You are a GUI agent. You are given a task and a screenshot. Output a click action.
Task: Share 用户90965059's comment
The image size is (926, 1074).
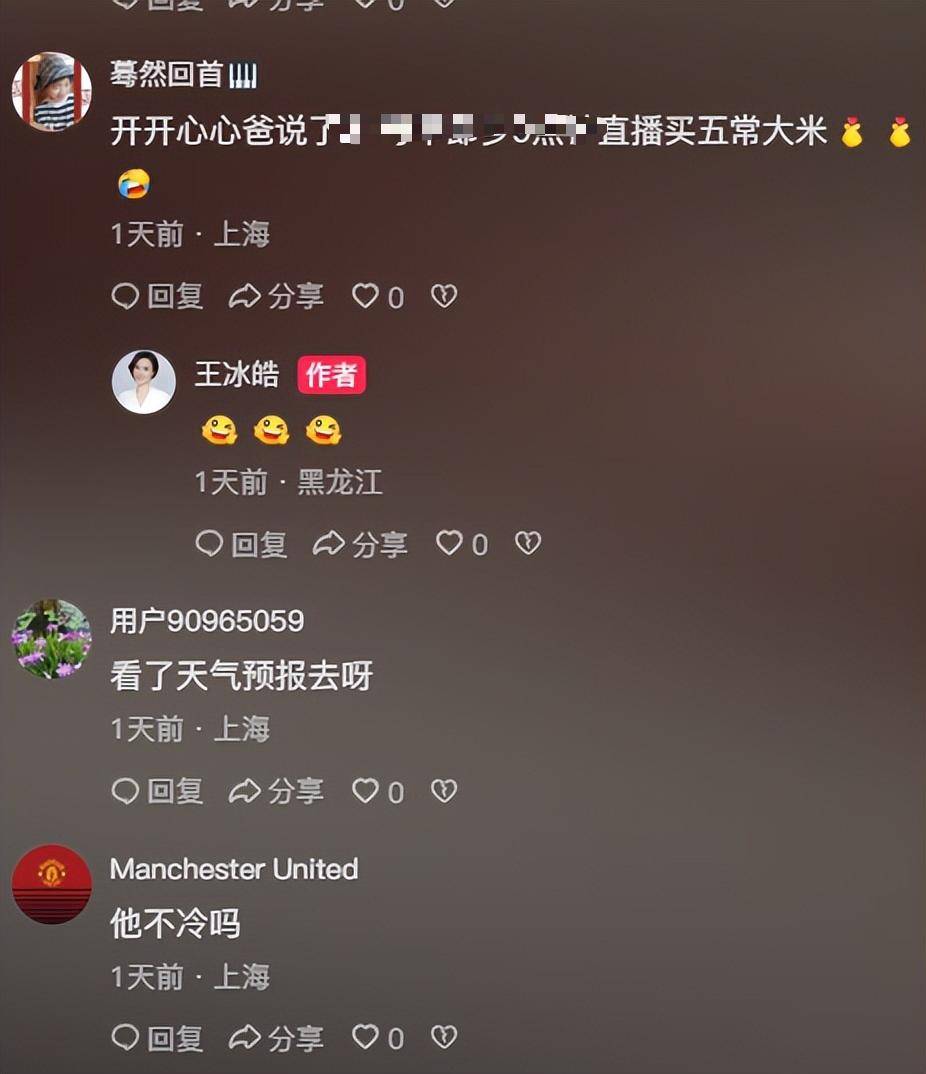[x=276, y=792]
